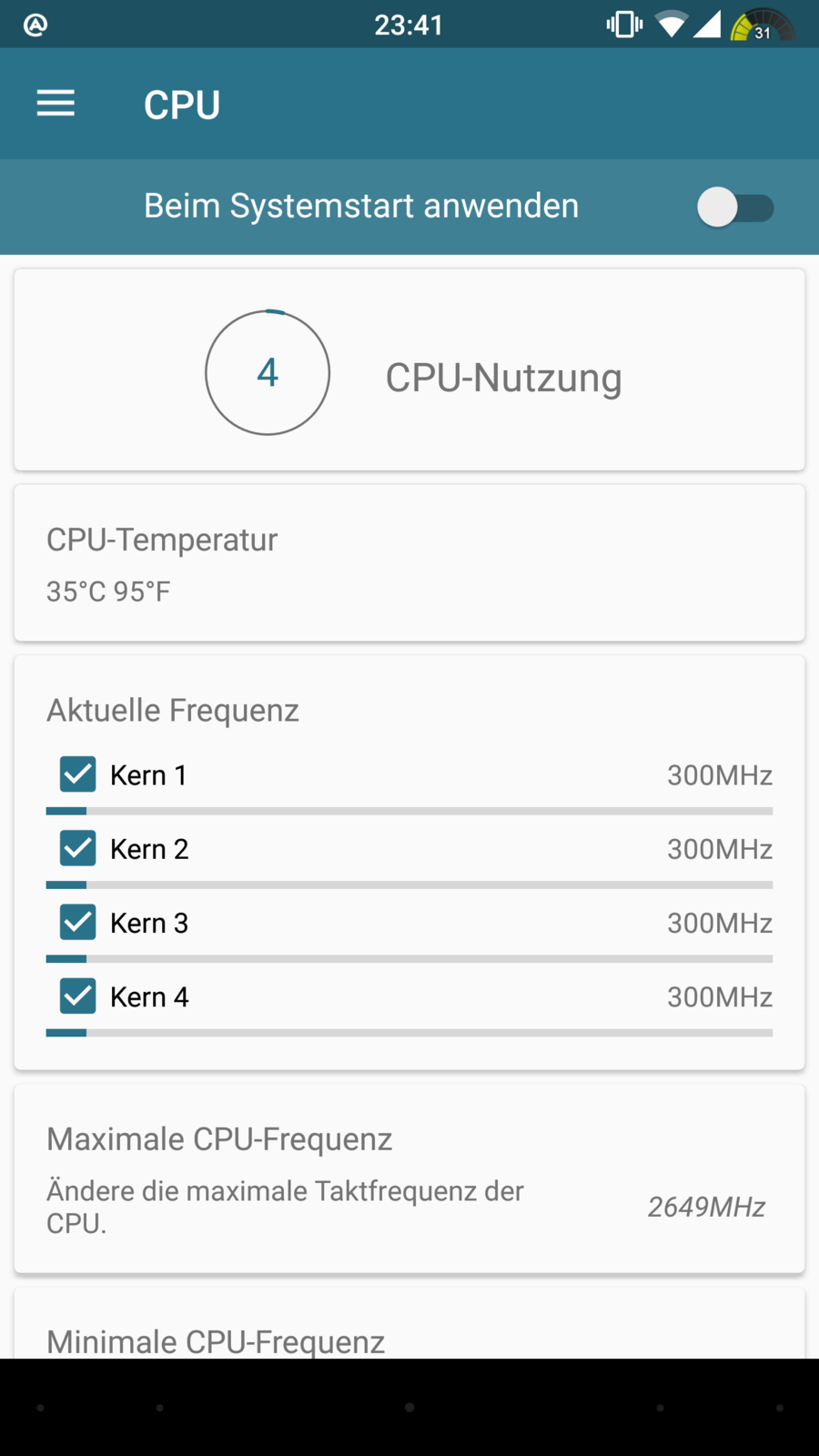Open Minimale CPU-Frequenz setting
The height and width of the screenshot is (1456, 819).
click(x=409, y=1336)
